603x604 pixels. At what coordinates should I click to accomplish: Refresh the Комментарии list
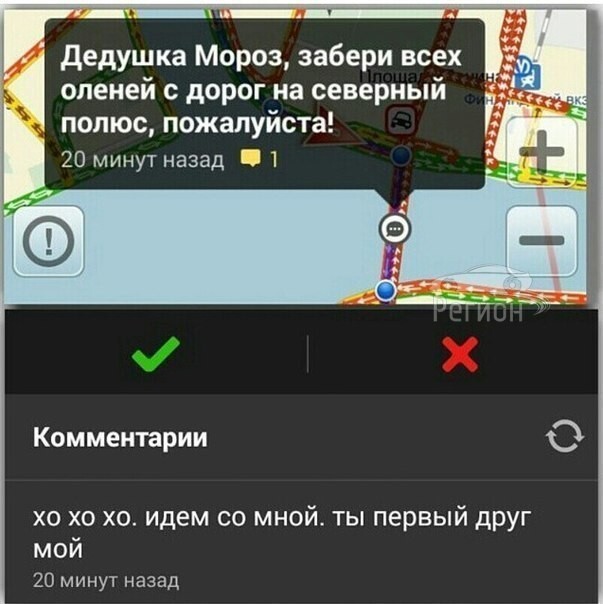pos(563,437)
